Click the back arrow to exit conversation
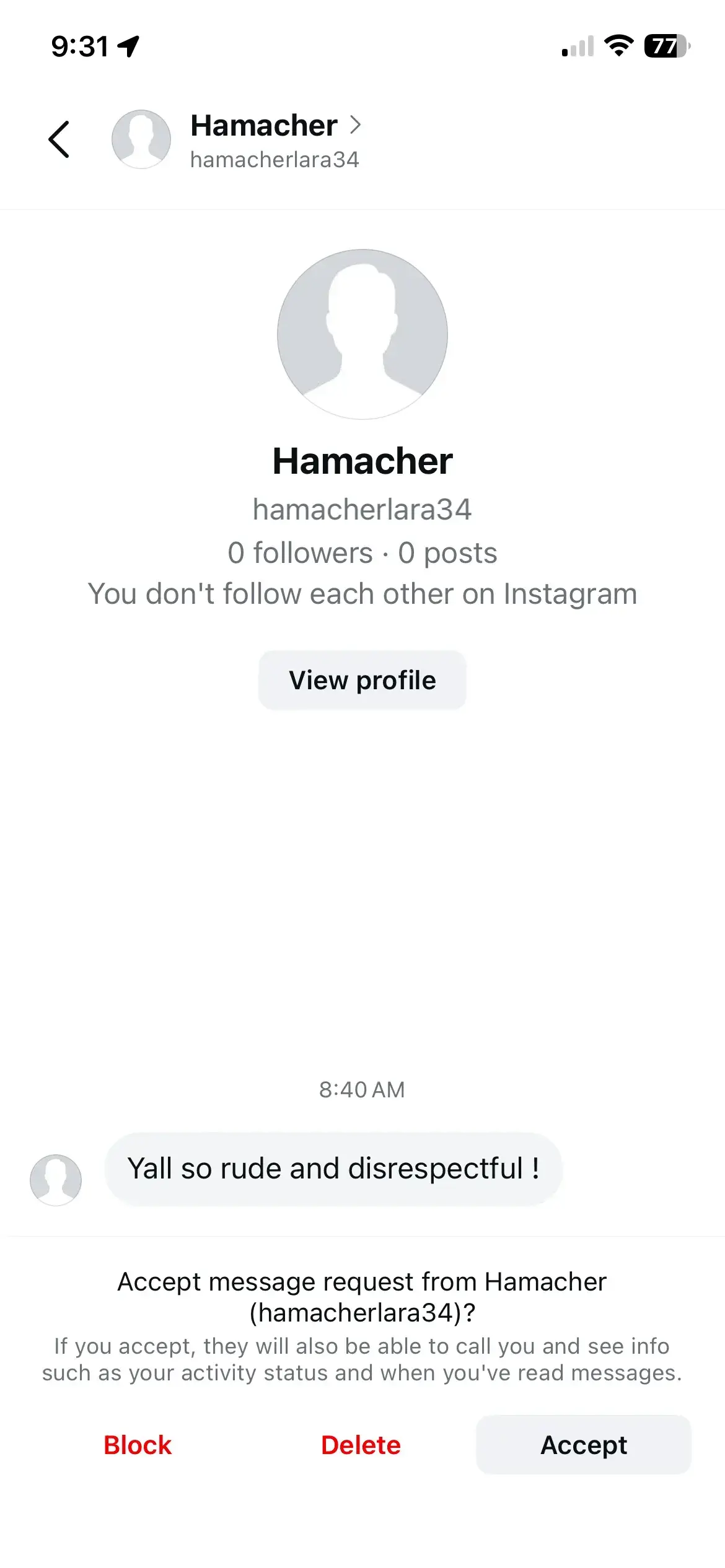 click(x=59, y=139)
